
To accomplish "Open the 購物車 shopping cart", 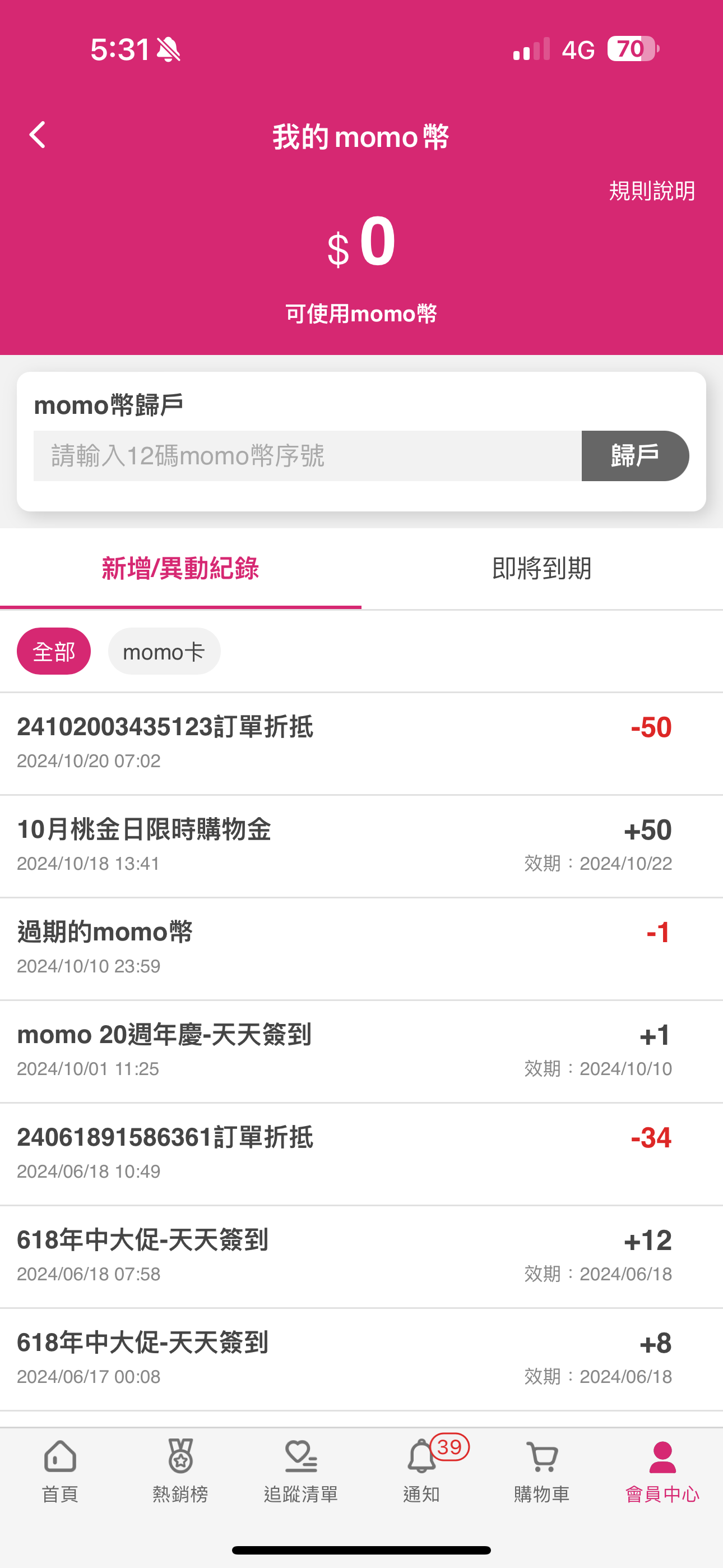I will (x=541, y=1469).
